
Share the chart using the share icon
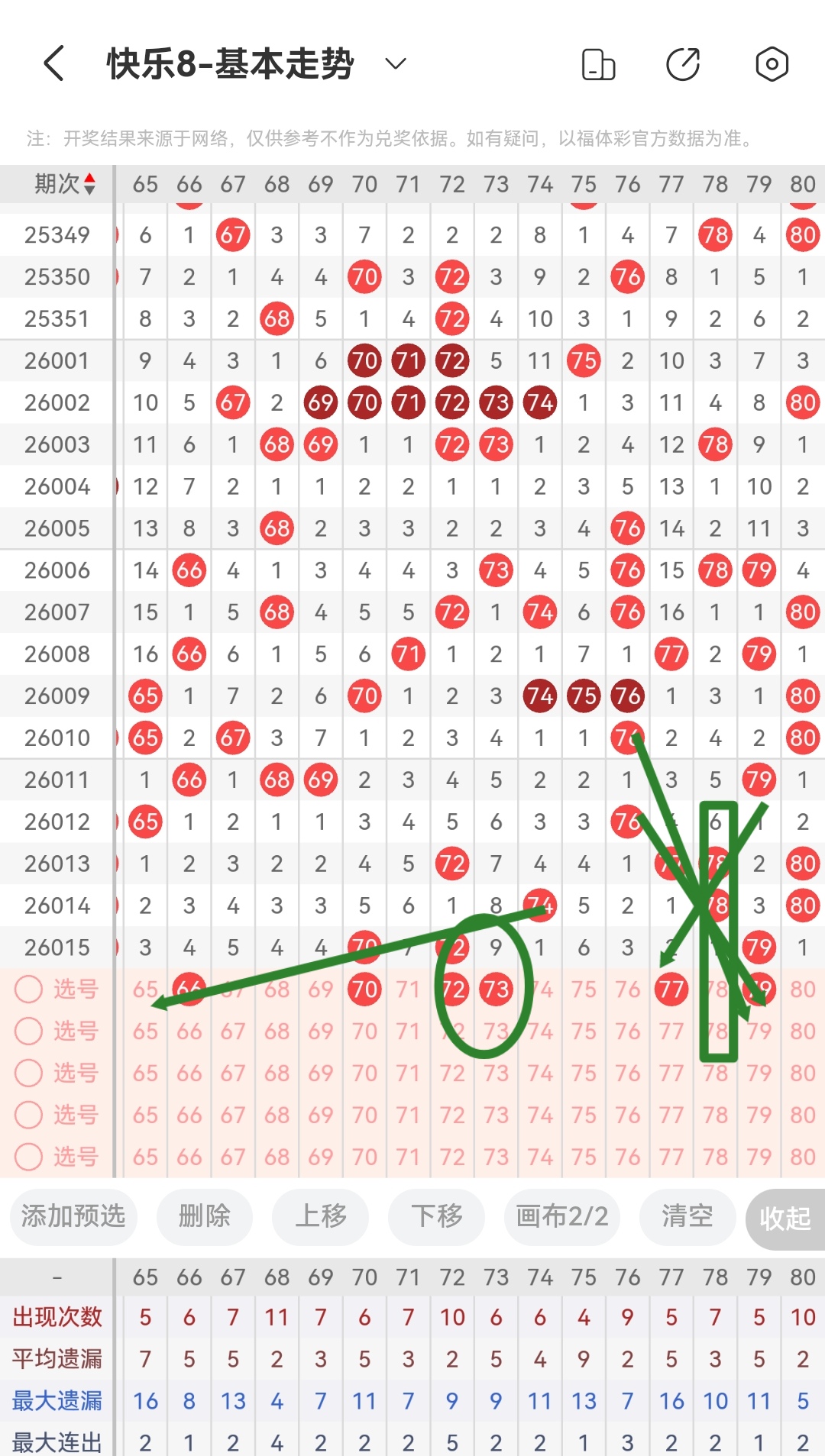pyautogui.click(x=683, y=64)
